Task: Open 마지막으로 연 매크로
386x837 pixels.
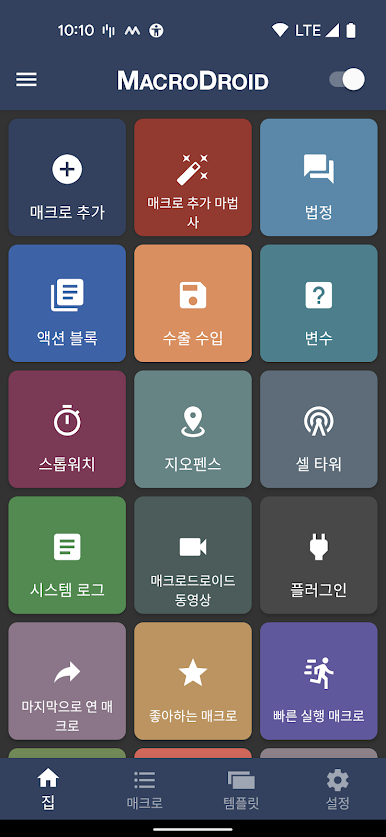Action: [x=67, y=681]
